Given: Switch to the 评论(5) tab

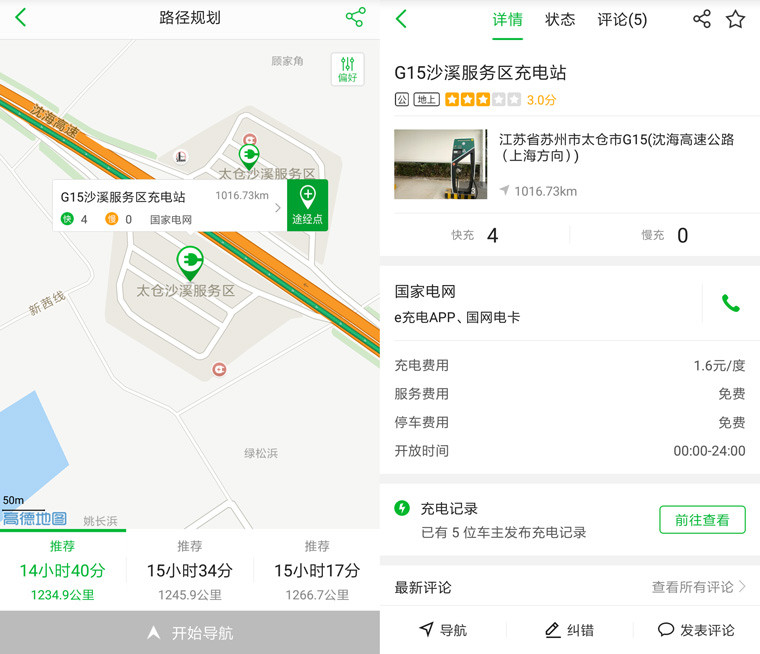Looking at the screenshot, I should pos(622,19).
